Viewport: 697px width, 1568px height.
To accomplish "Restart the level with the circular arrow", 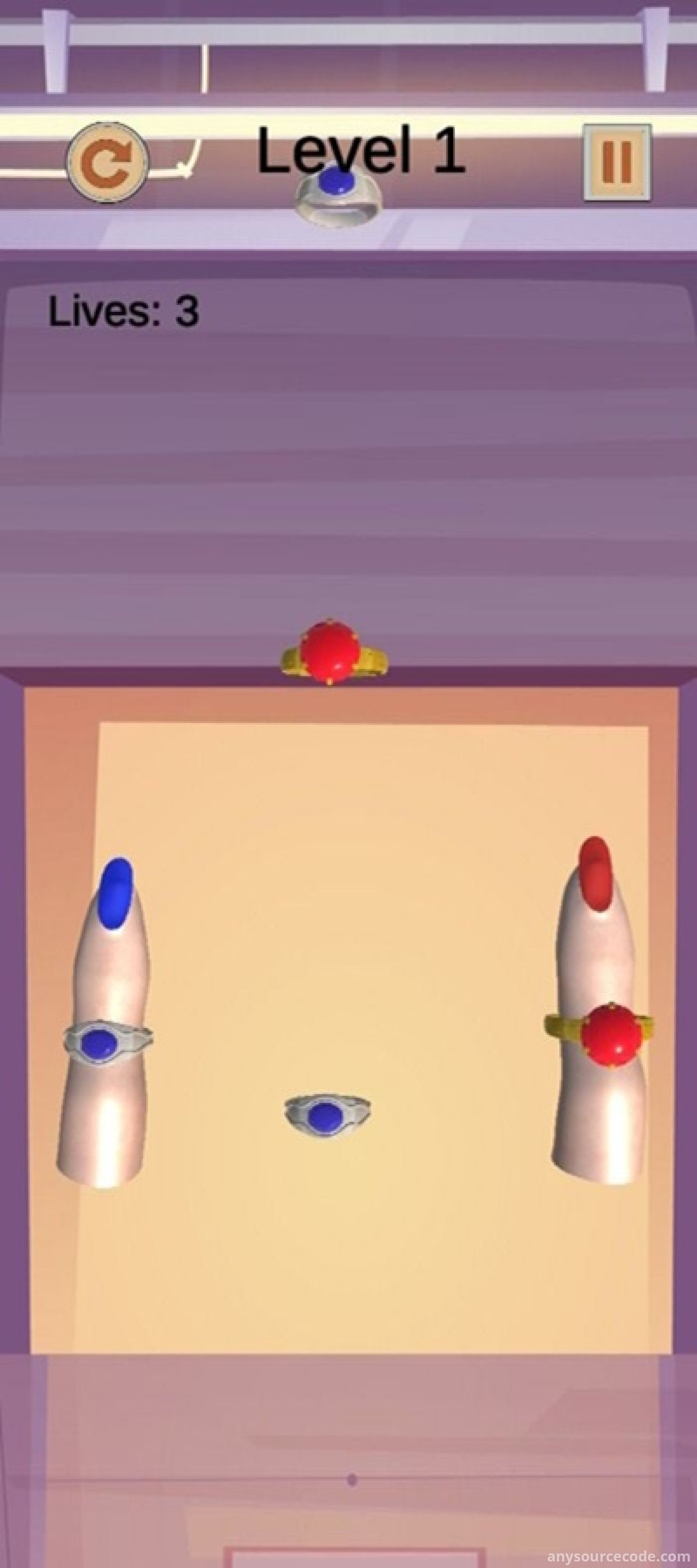I will pos(107,162).
